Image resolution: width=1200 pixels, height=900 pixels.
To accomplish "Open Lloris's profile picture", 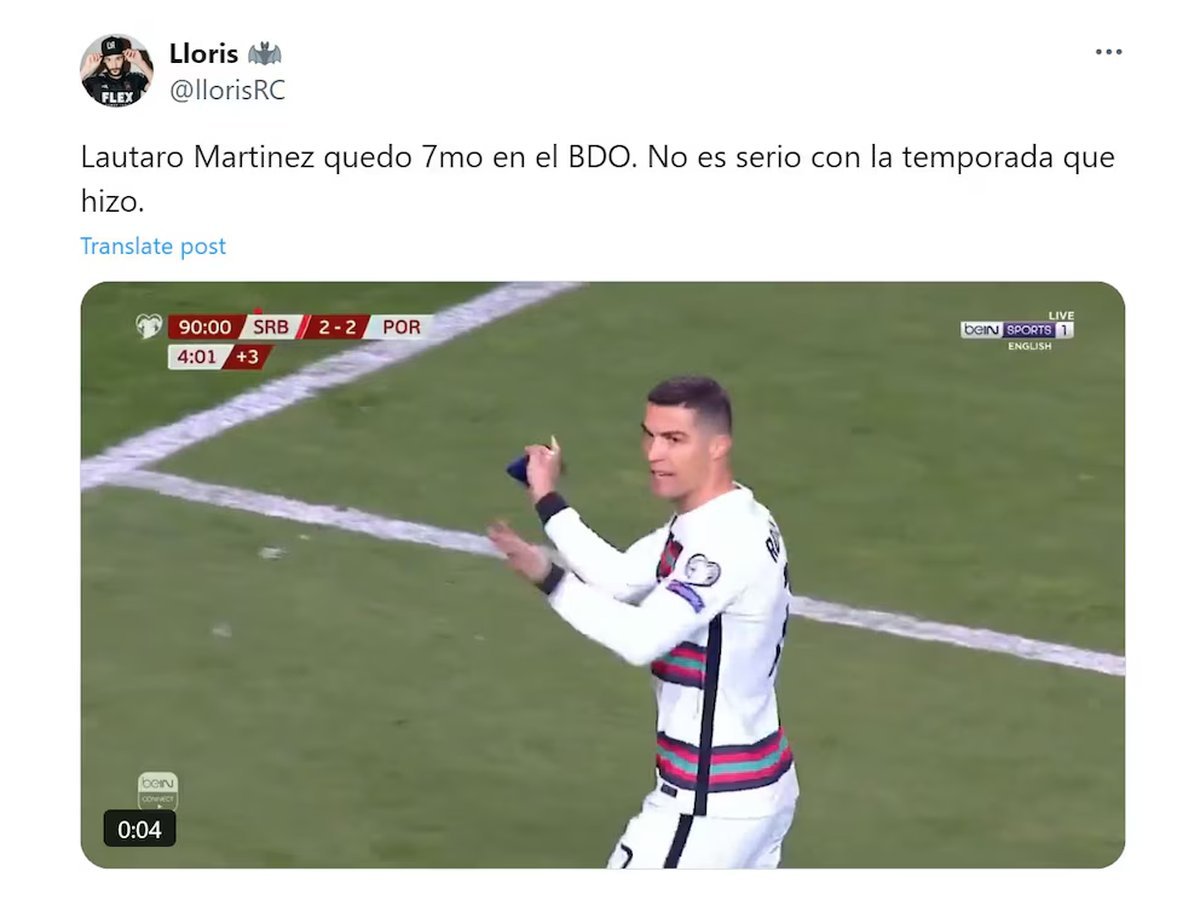I will pos(116,70).
